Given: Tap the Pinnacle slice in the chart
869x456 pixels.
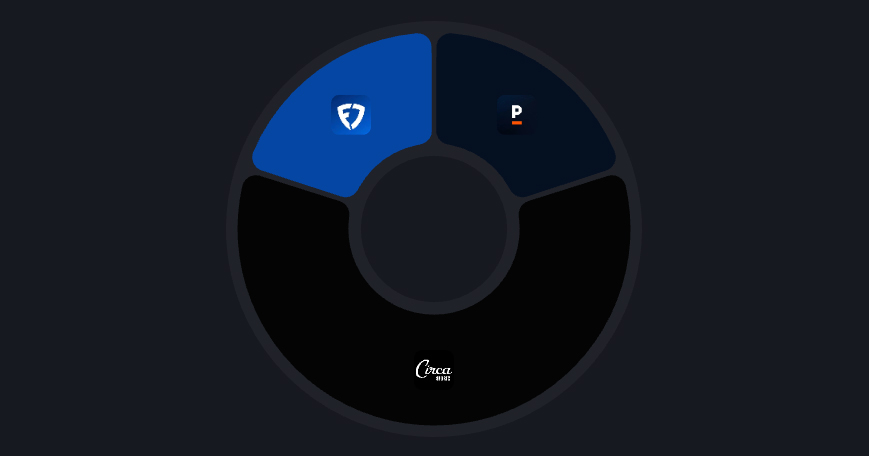Looking at the screenshot, I should tap(517, 114).
